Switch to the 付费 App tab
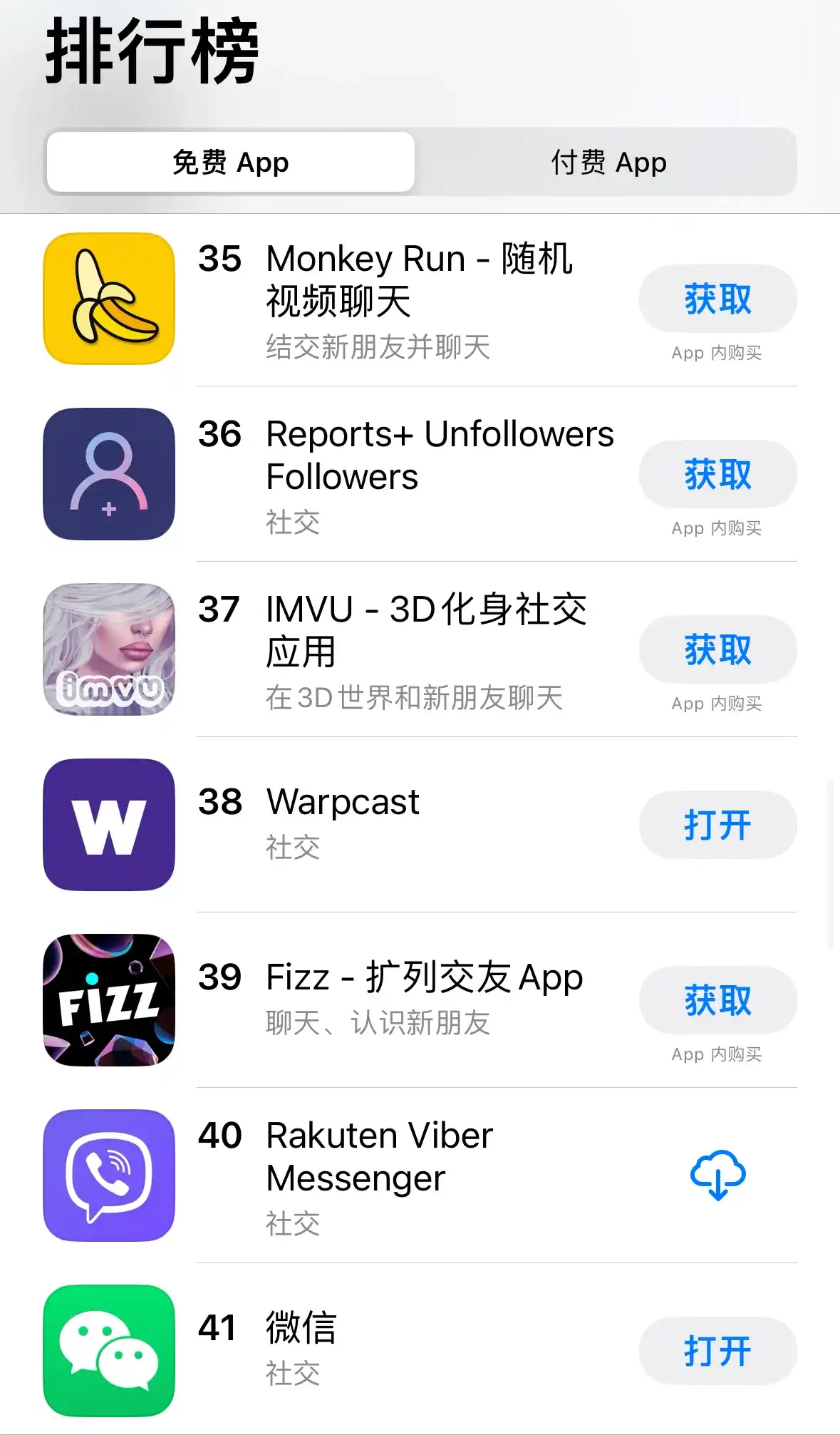Image resolution: width=840 pixels, height=1435 pixels. coord(608,163)
